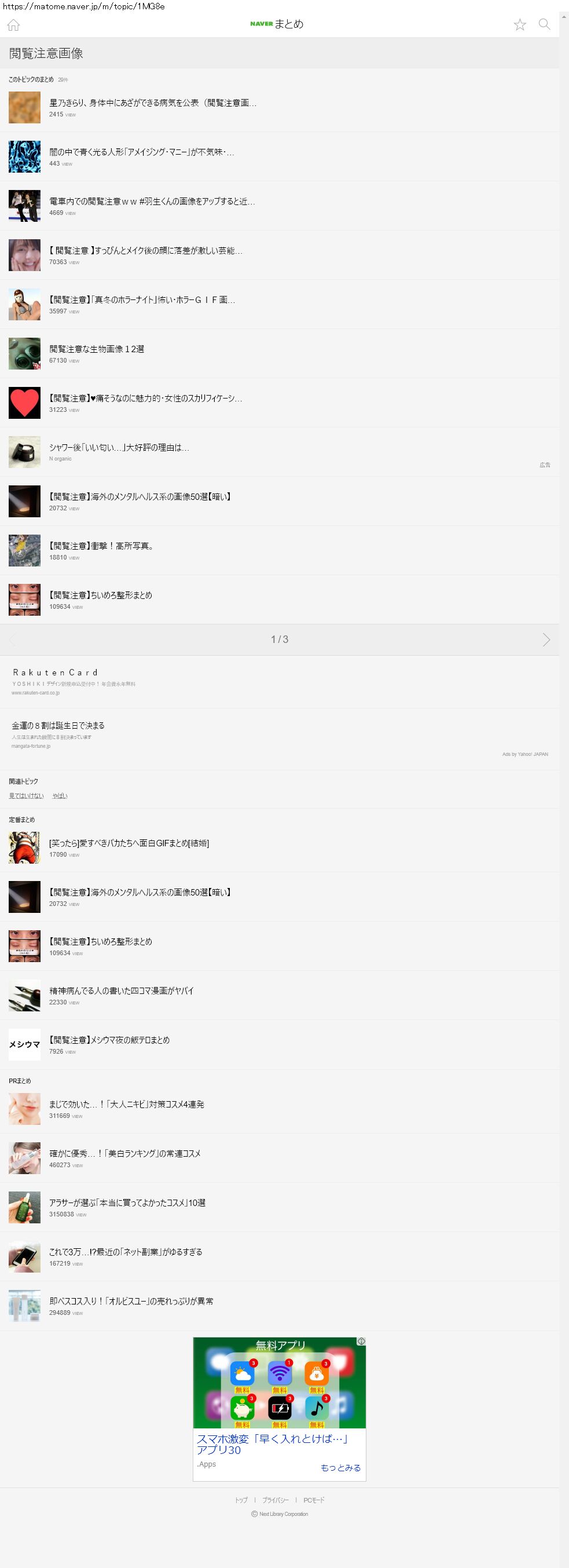Open the プライバシー footer link
The image size is (569, 1568).
[276, 1500]
